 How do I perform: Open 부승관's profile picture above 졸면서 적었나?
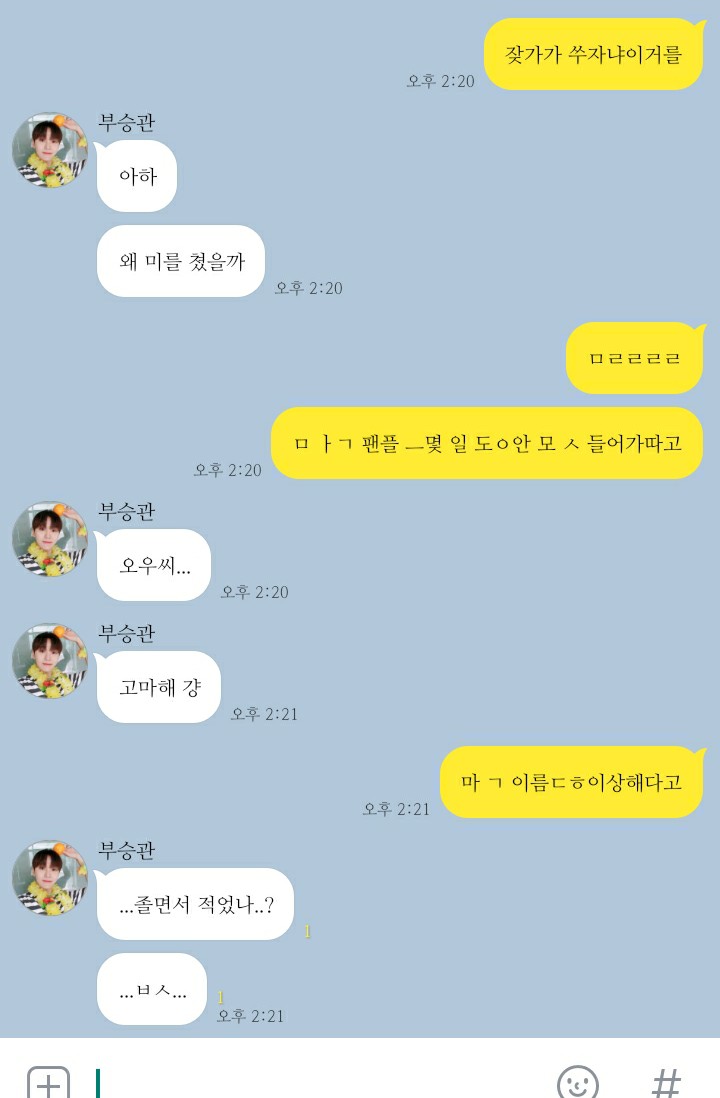(50, 878)
